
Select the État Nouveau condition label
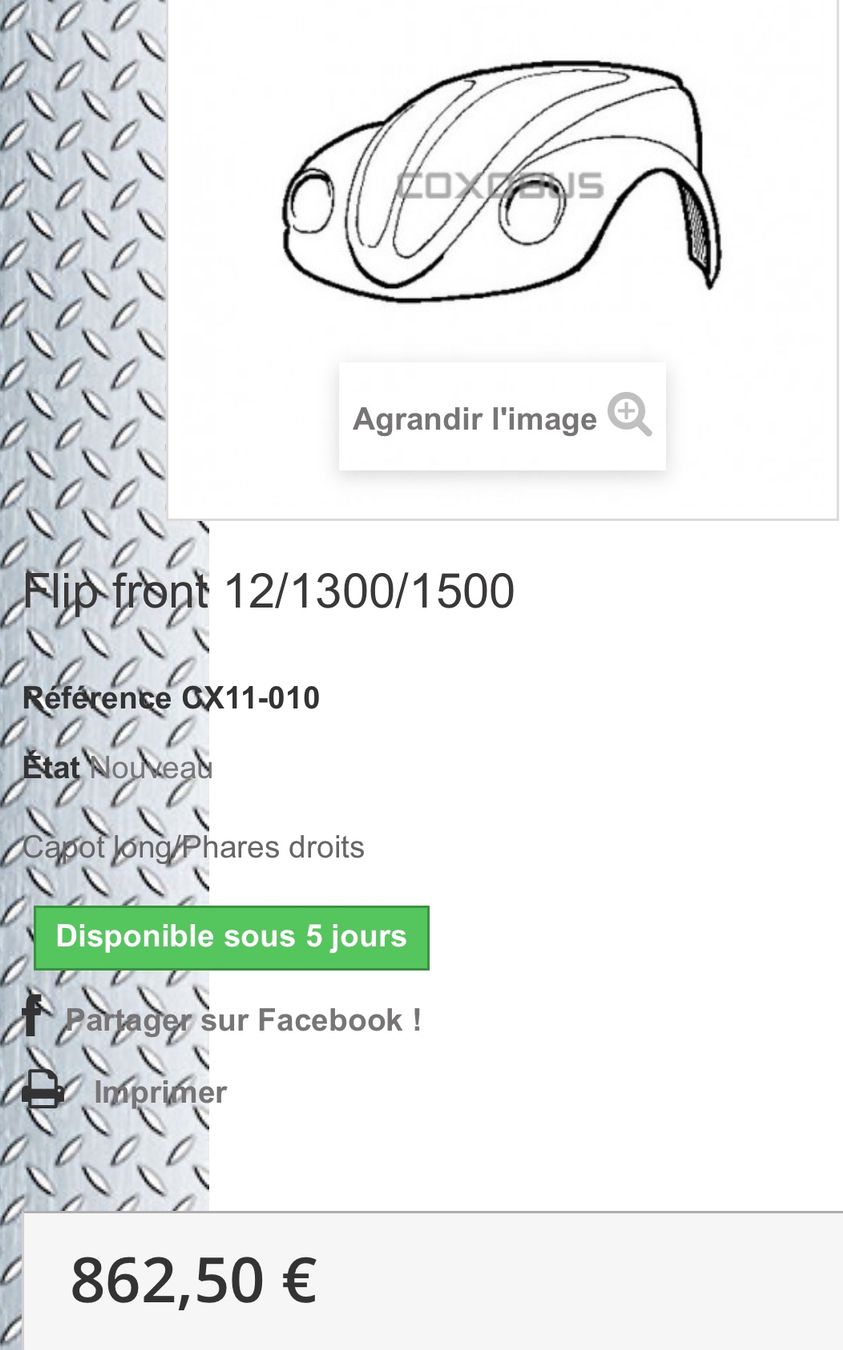click(x=118, y=766)
